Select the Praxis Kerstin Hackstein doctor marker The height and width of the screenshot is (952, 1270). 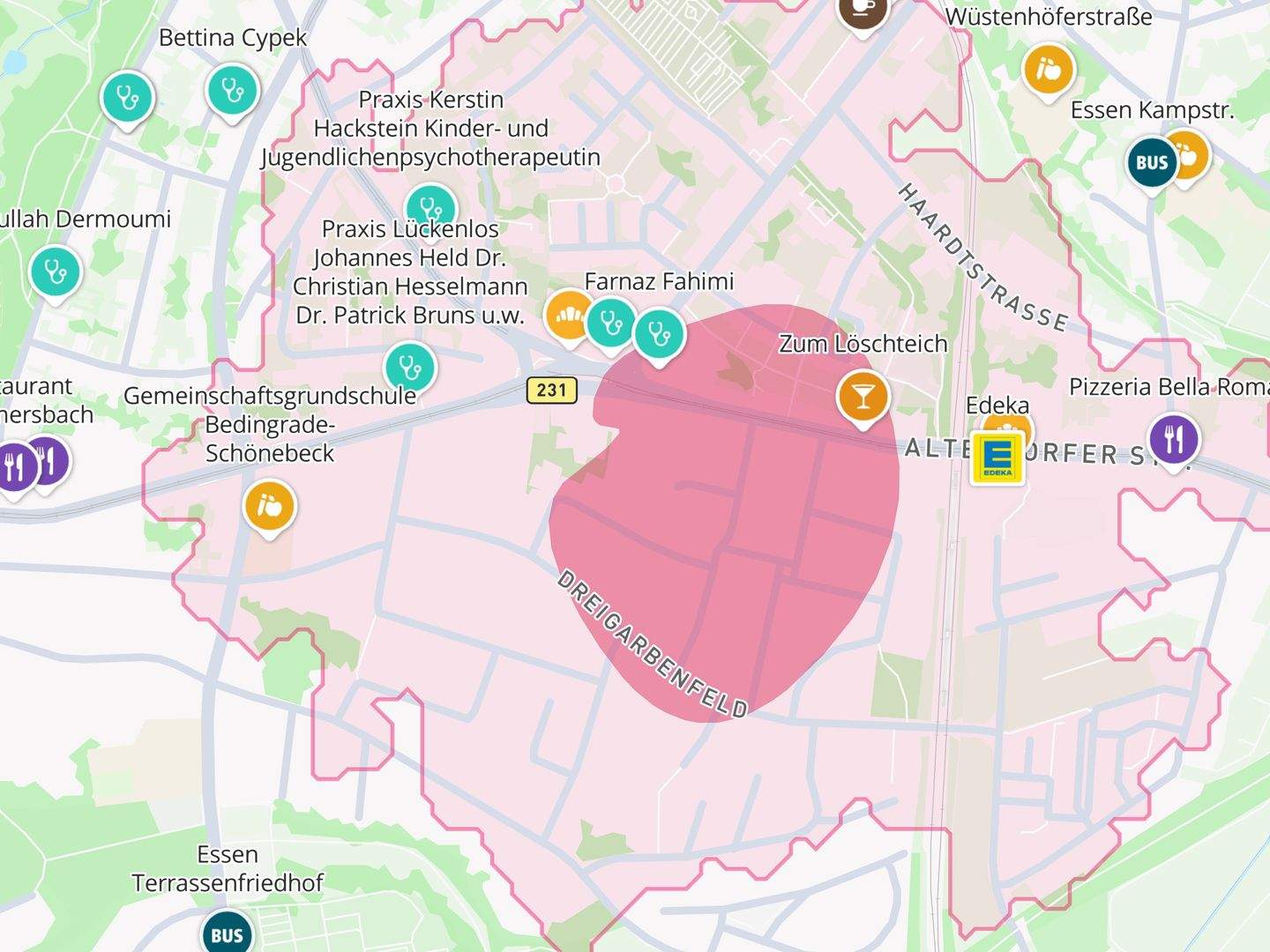click(430, 209)
